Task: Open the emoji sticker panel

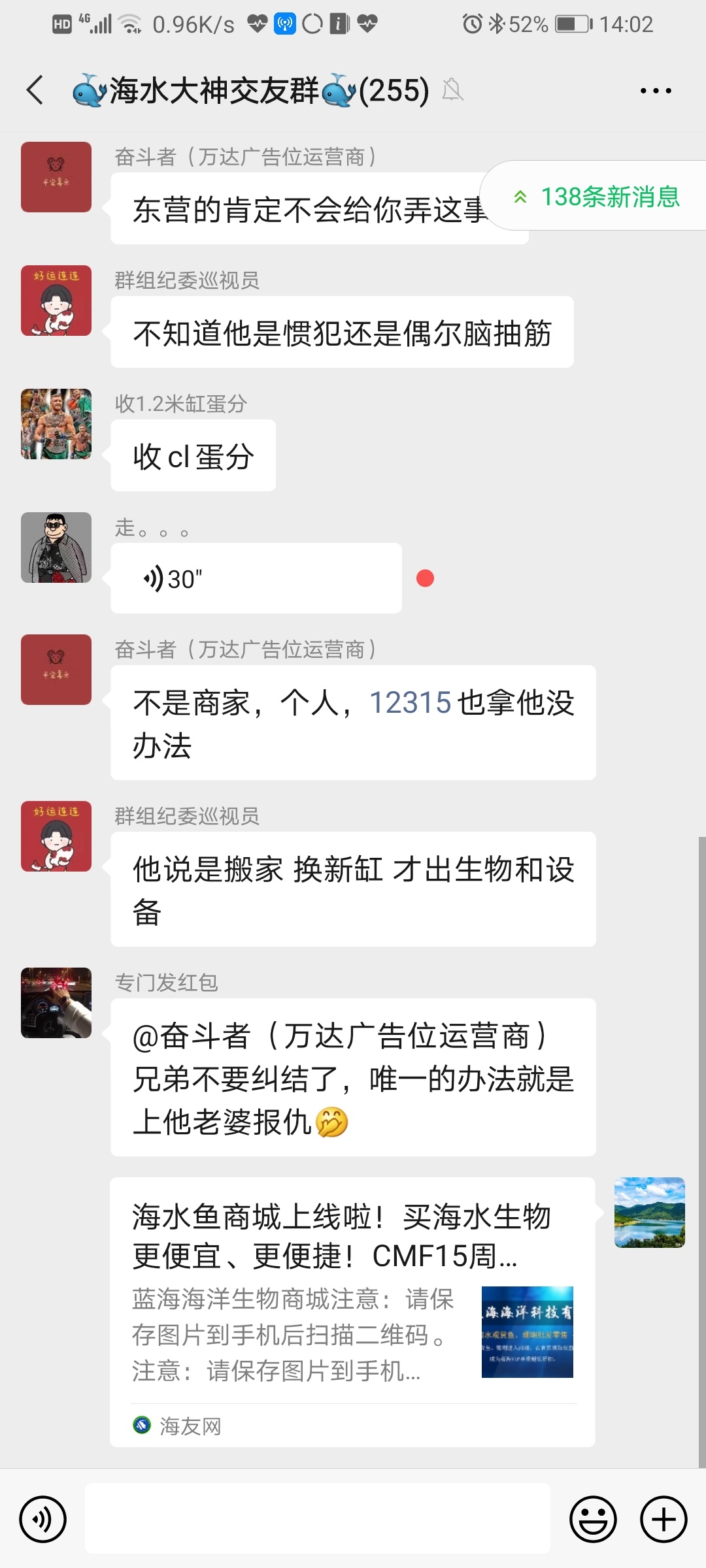Action: pyautogui.click(x=593, y=1519)
